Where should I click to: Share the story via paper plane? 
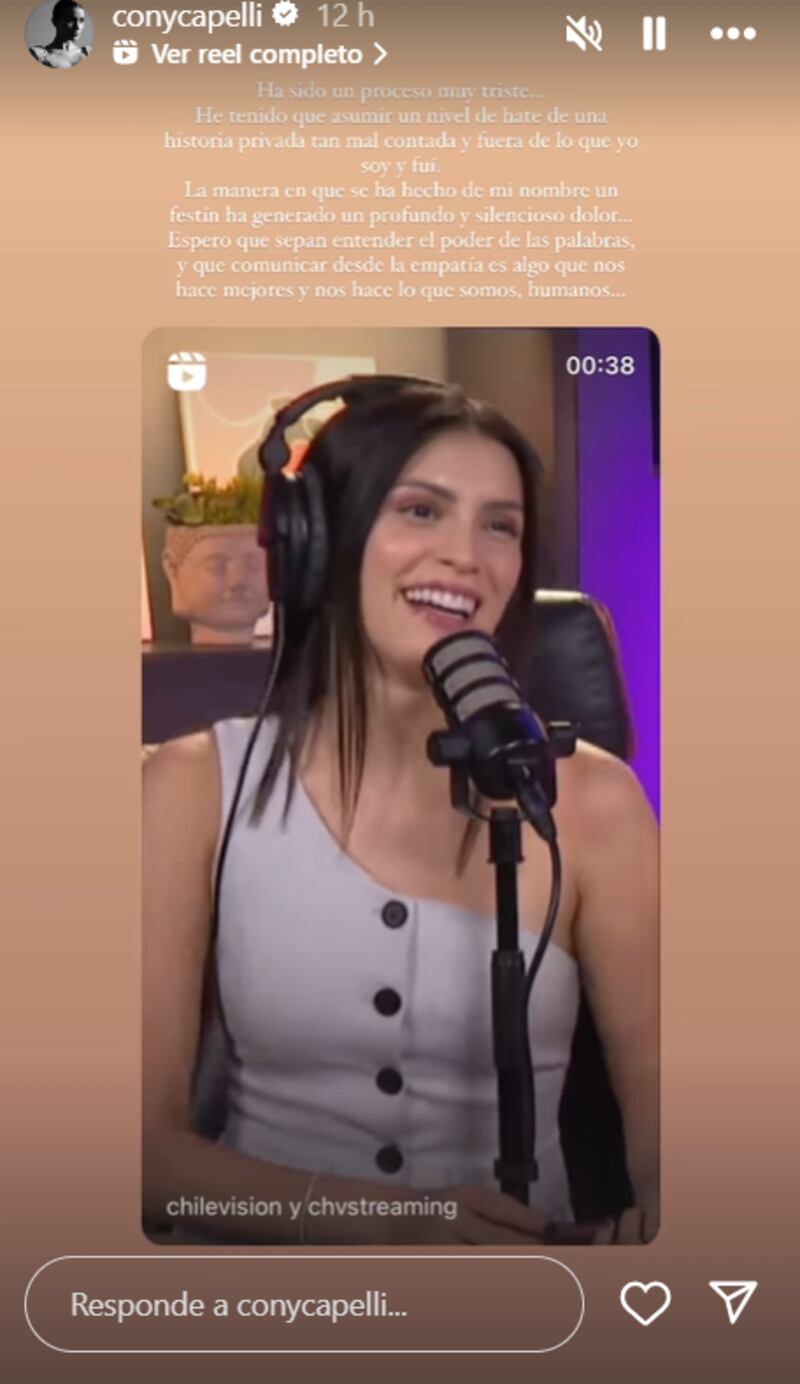click(x=733, y=1303)
